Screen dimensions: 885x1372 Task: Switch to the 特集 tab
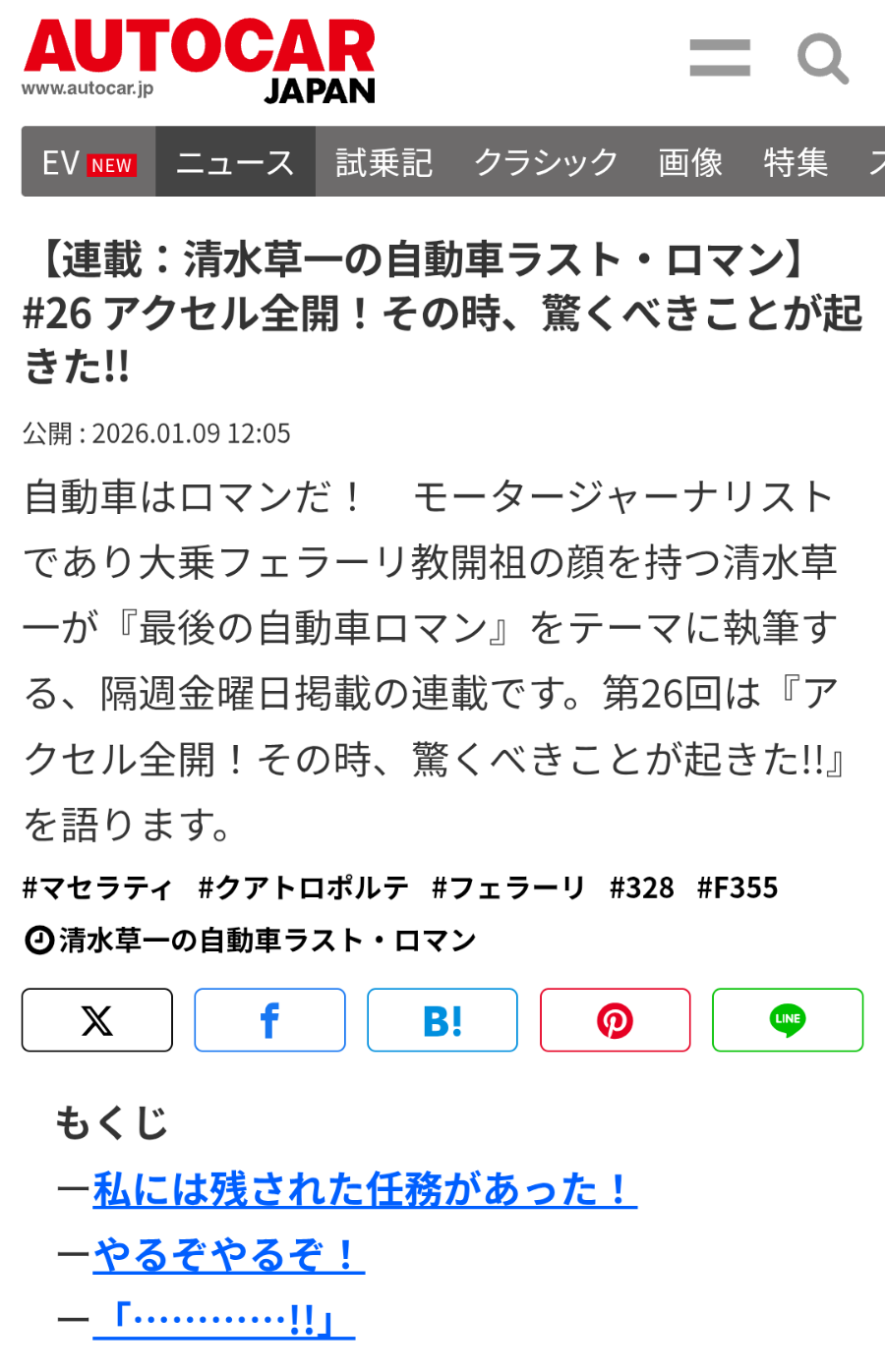coord(796,162)
